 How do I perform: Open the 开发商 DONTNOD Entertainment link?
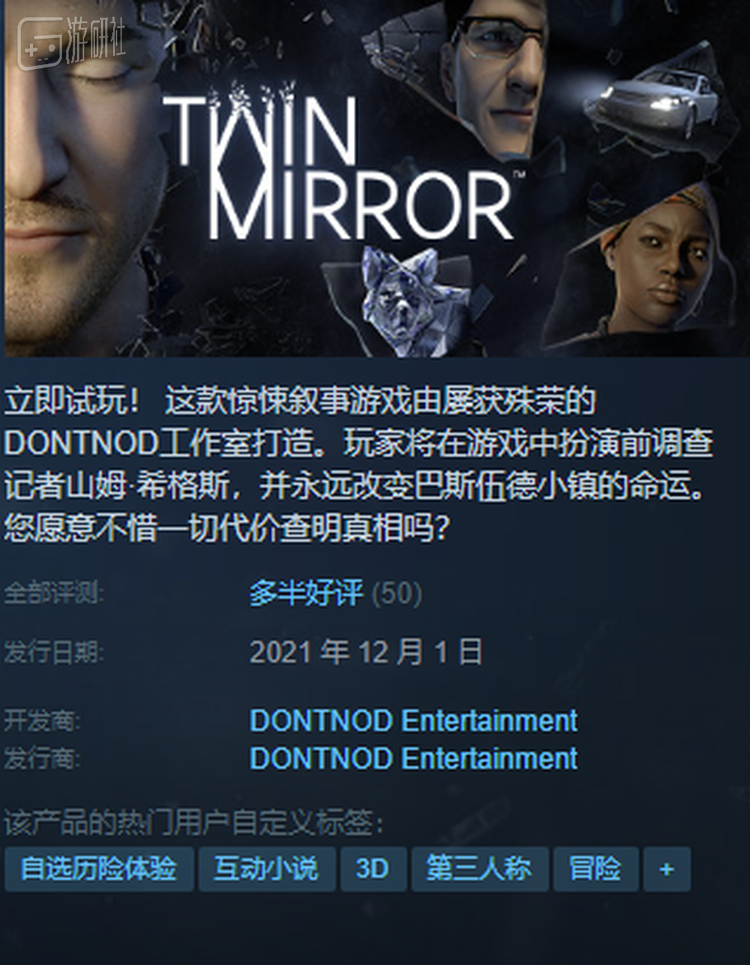pos(413,721)
